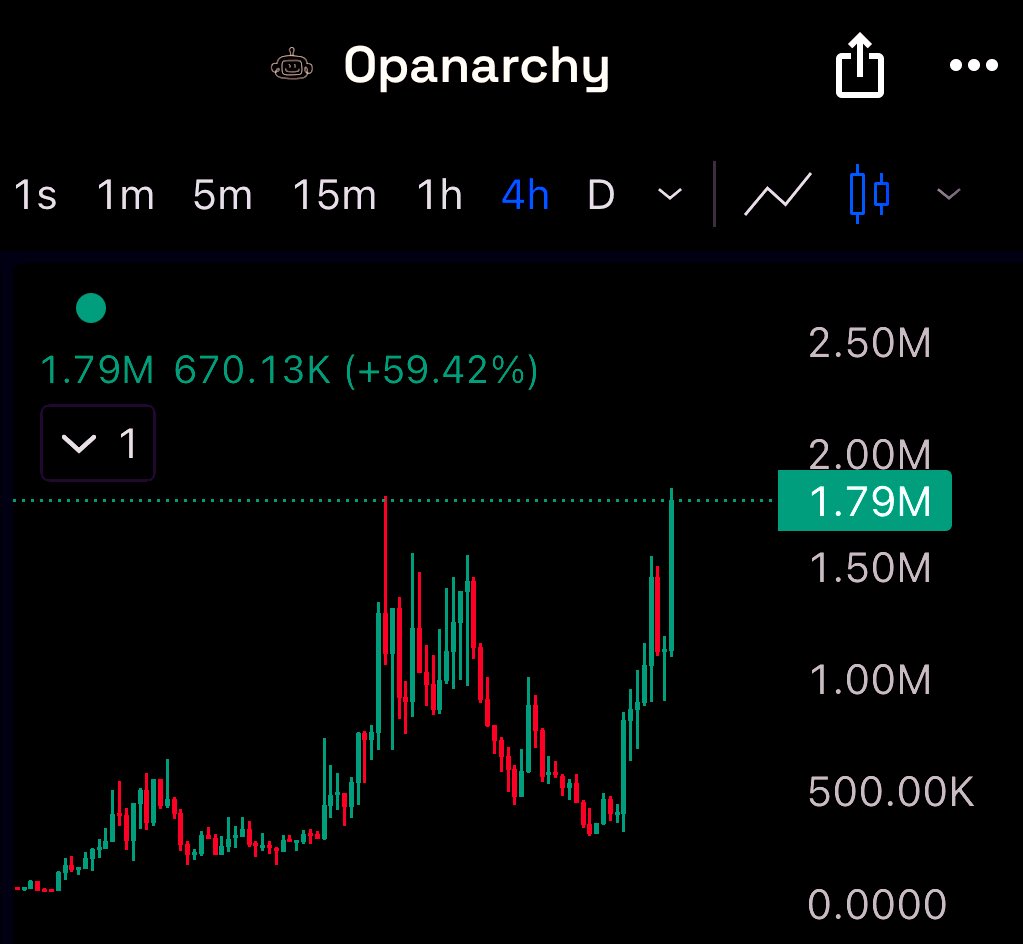Expand more timeframe options after D

pos(669,194)
